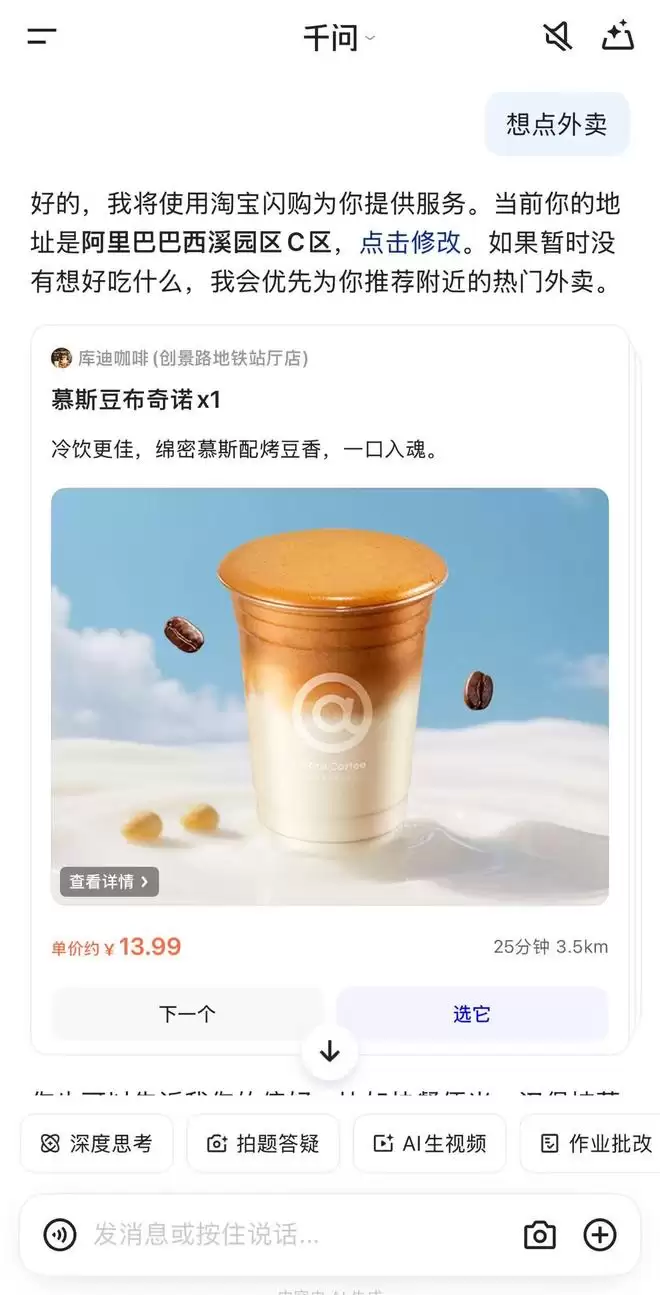The width and height of the screenshot is (660, 1295).
Task: Show the next recommendation with 下一个
Action: pyautogui.click(x=187, y=1014)
